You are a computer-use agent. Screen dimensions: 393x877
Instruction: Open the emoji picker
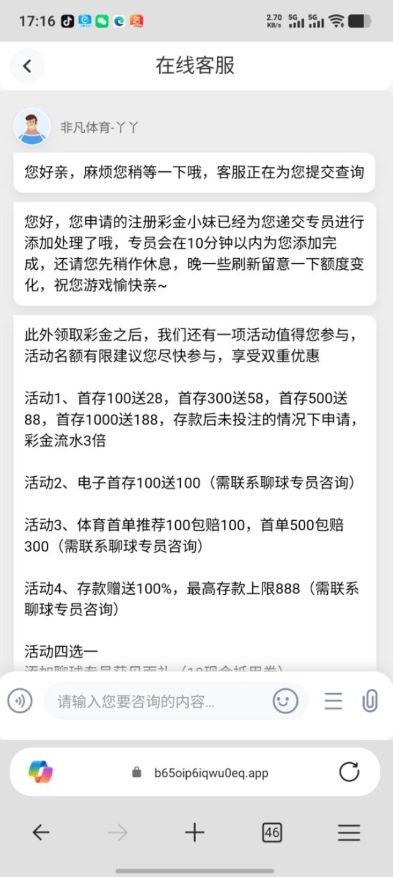(x=285, y=700)
